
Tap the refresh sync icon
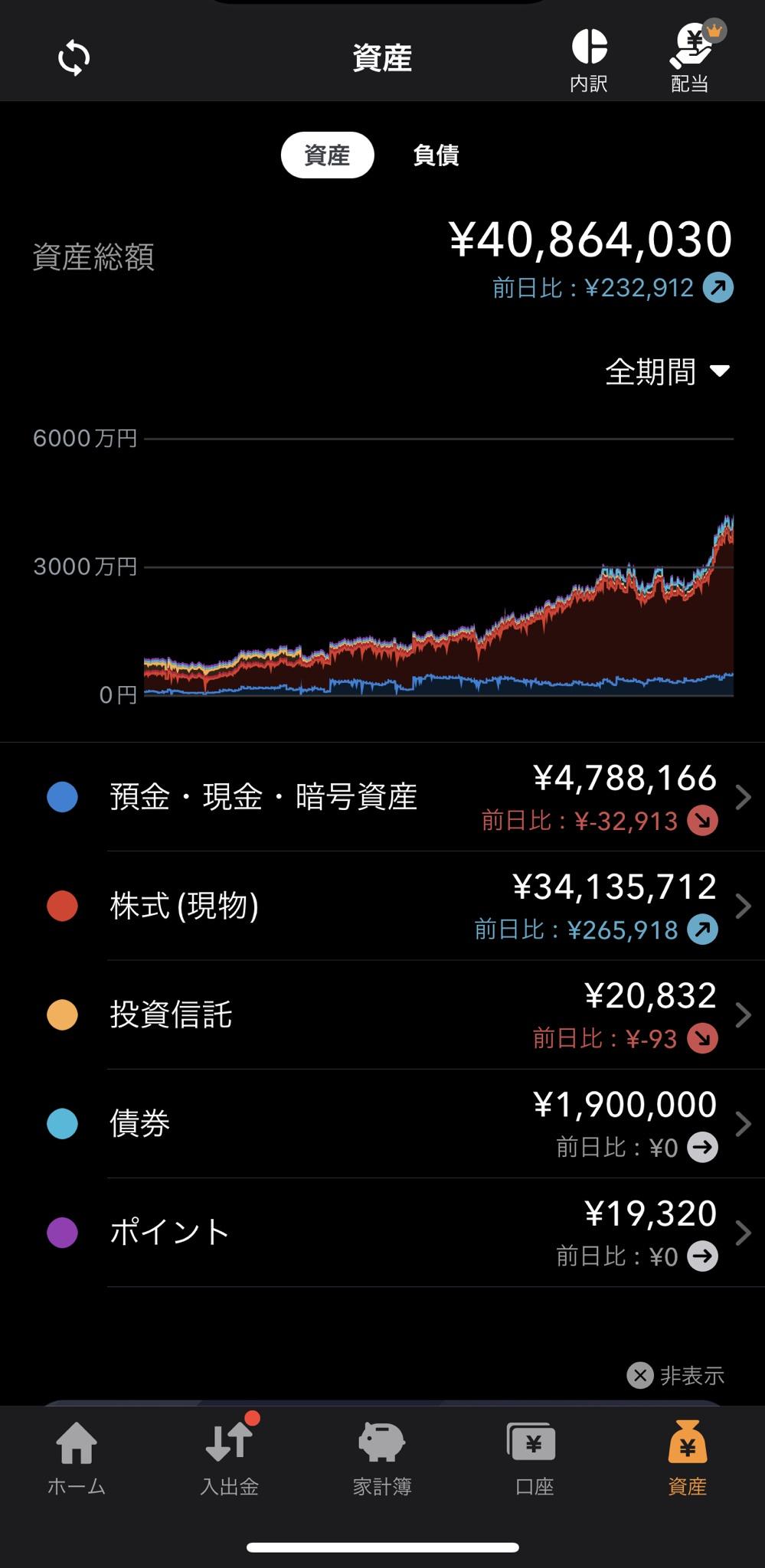pyautogui.click(x=74, y=59)
